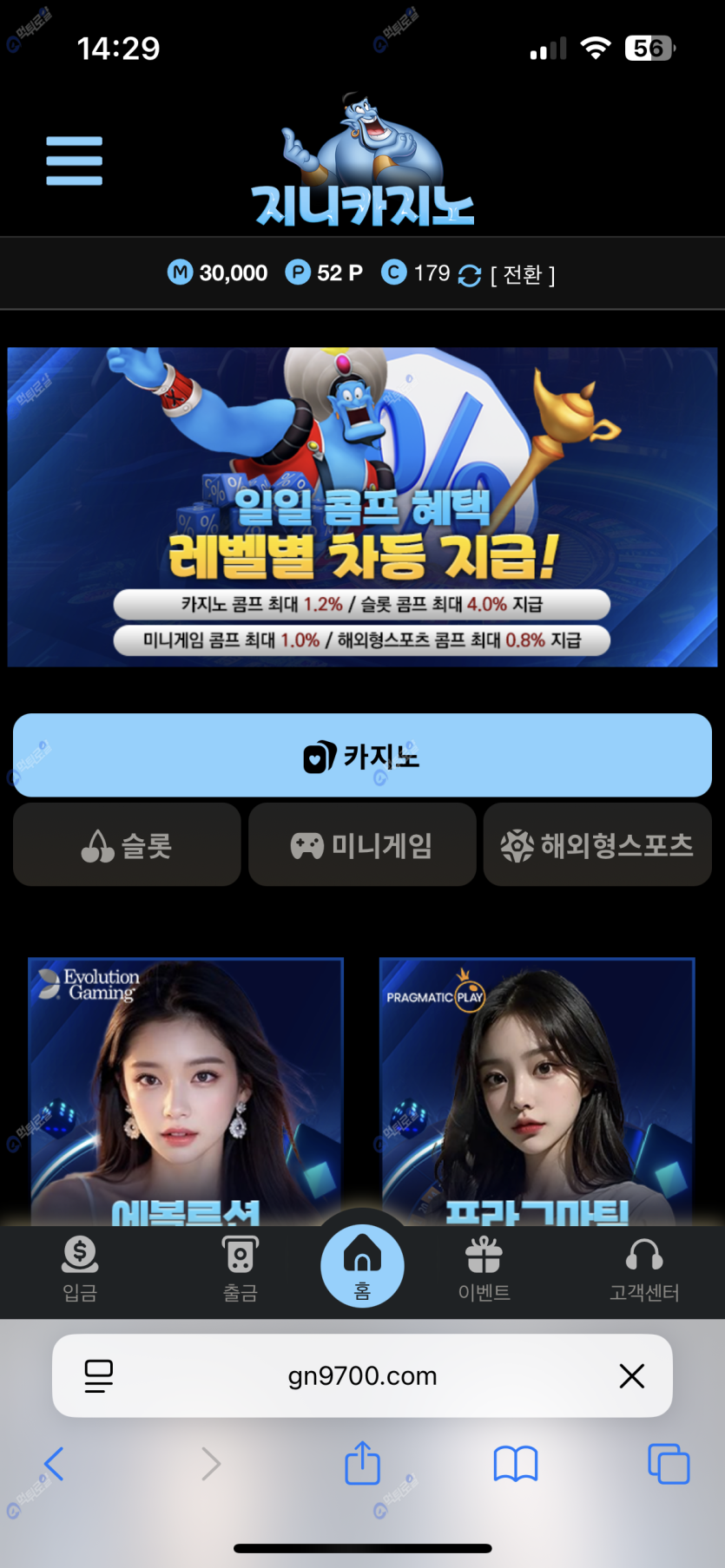The height and width of the screenshot is (1568, 725).
Task: Tap the 홈 home button
Action: tap(362, 1267)
